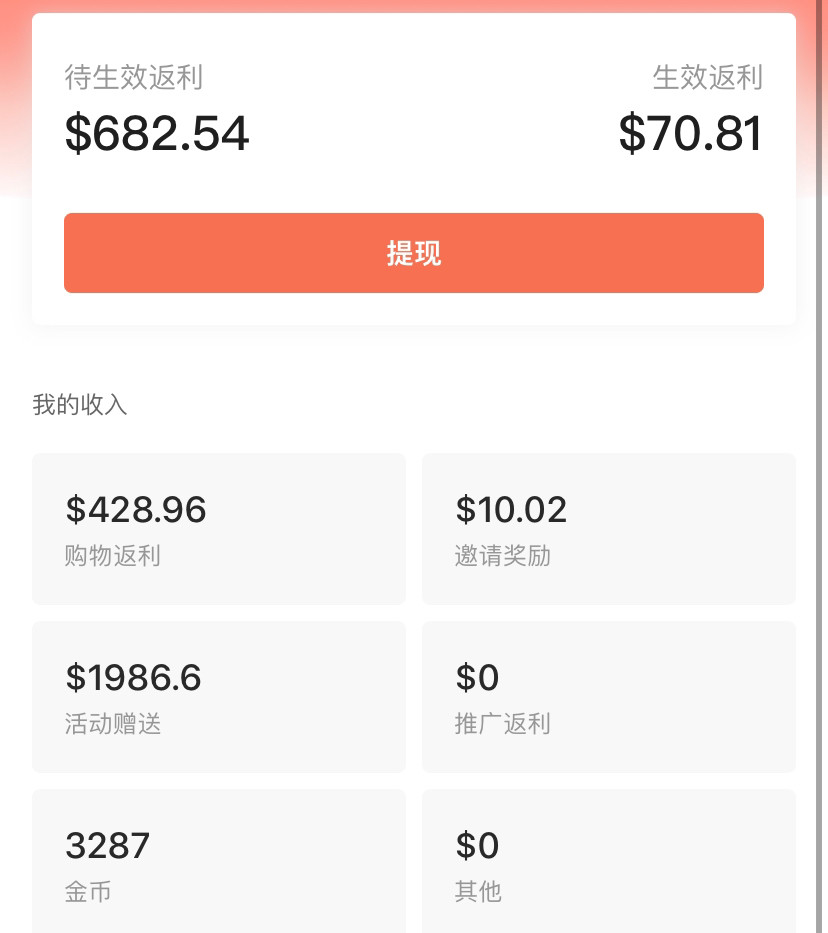Select the 我的收入 section header
The image size is (828, 933).
(80, 405)
